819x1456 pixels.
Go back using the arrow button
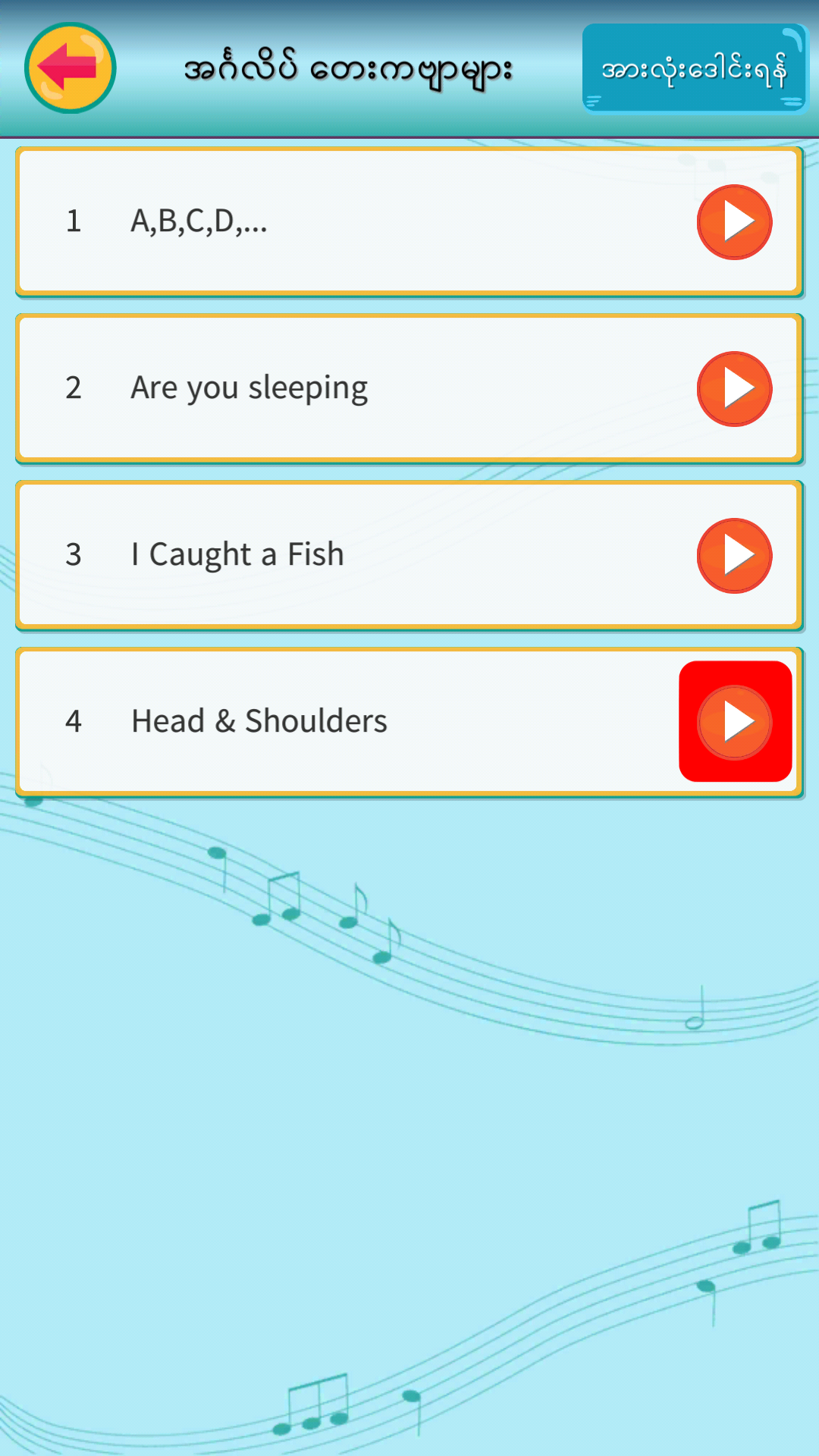point(70,68)
